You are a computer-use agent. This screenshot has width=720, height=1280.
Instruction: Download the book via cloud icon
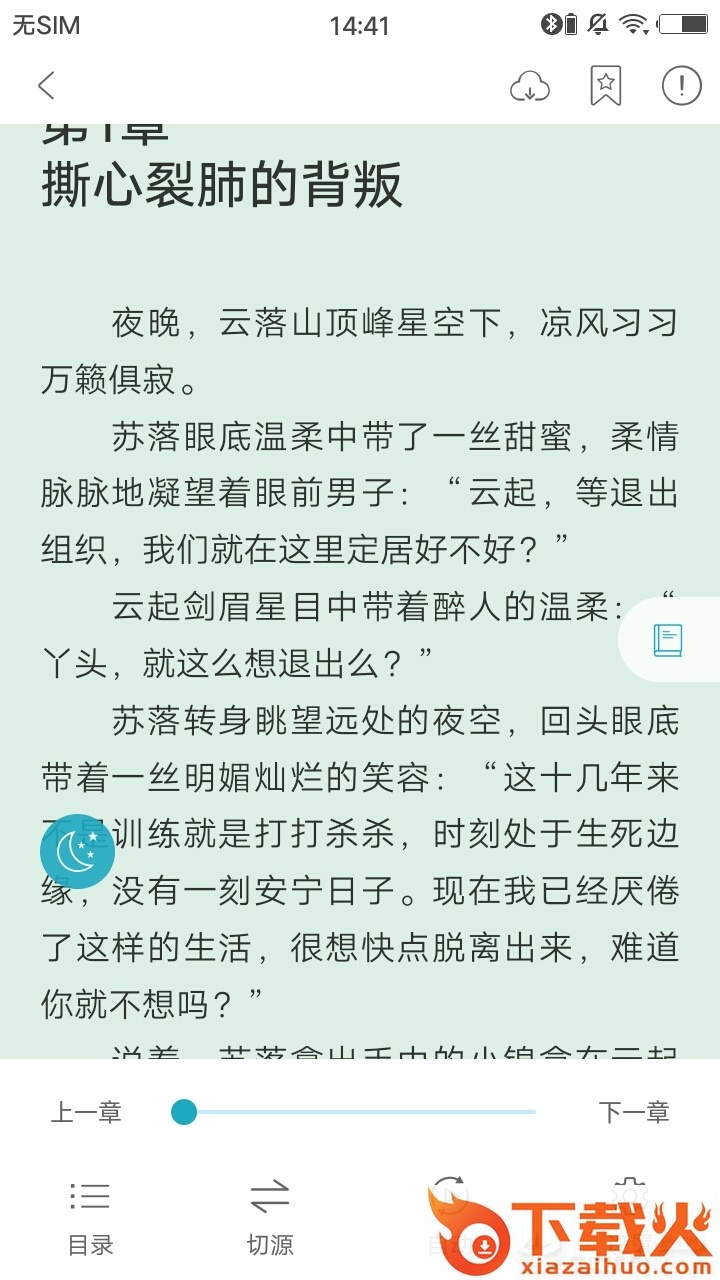pyautogui.click(x=530, y=86)
